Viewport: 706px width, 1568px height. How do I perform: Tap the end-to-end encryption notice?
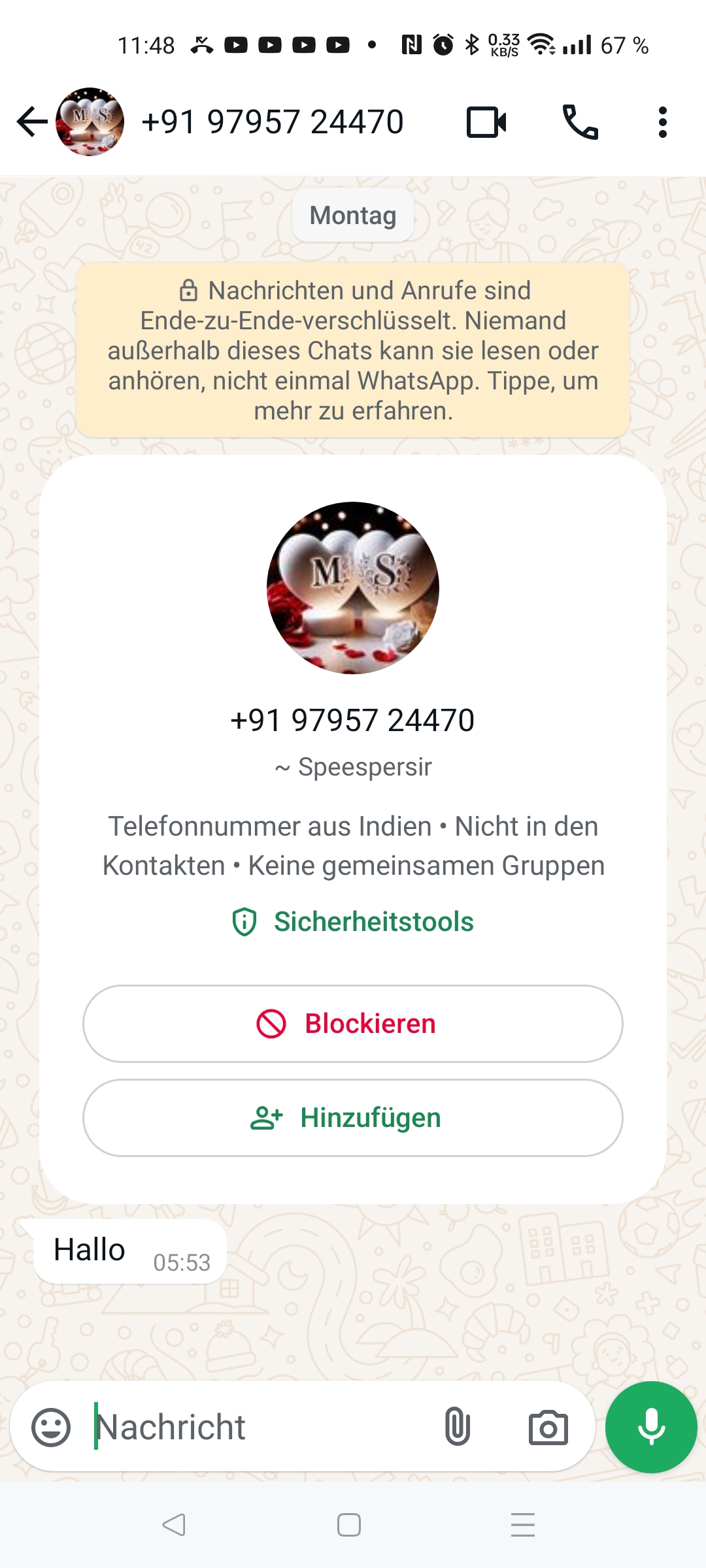353,350
